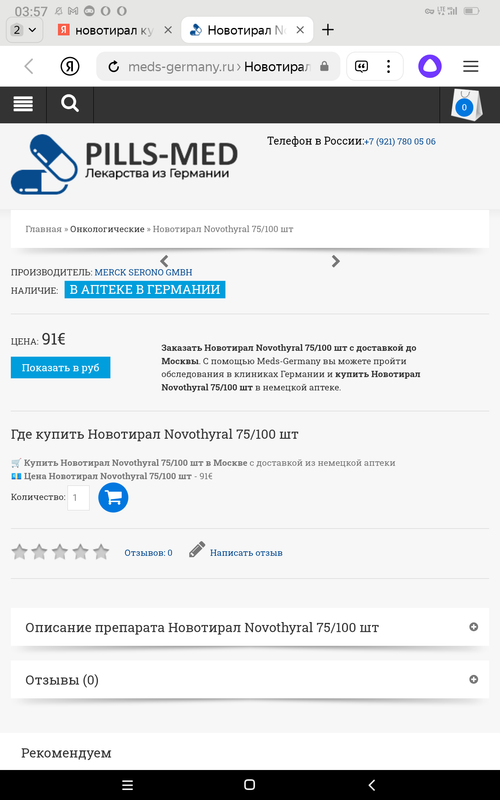This screenshot has width=500, height=800.
Task: Show next product image arrow
Action: point(335,261)
